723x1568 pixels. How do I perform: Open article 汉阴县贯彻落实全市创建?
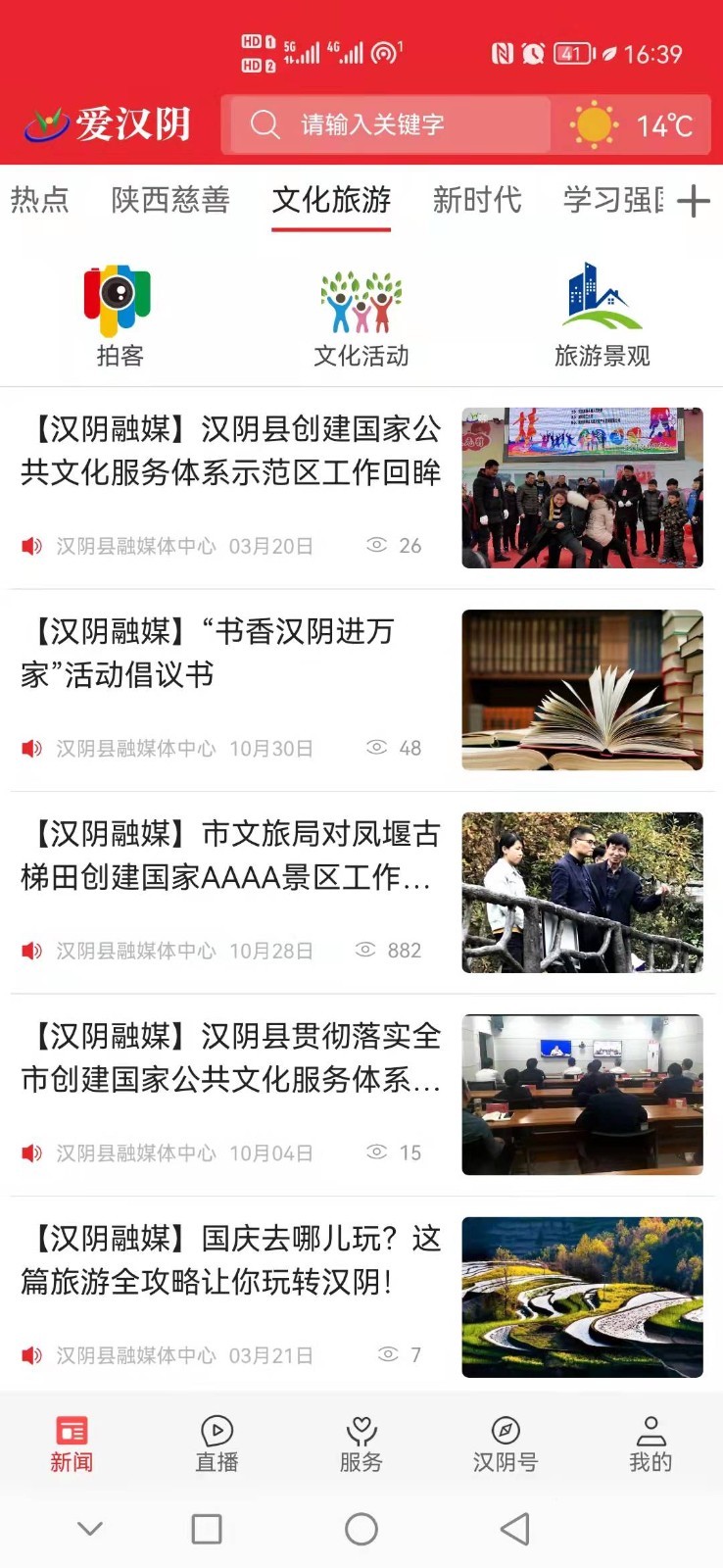click(231, 1057)
